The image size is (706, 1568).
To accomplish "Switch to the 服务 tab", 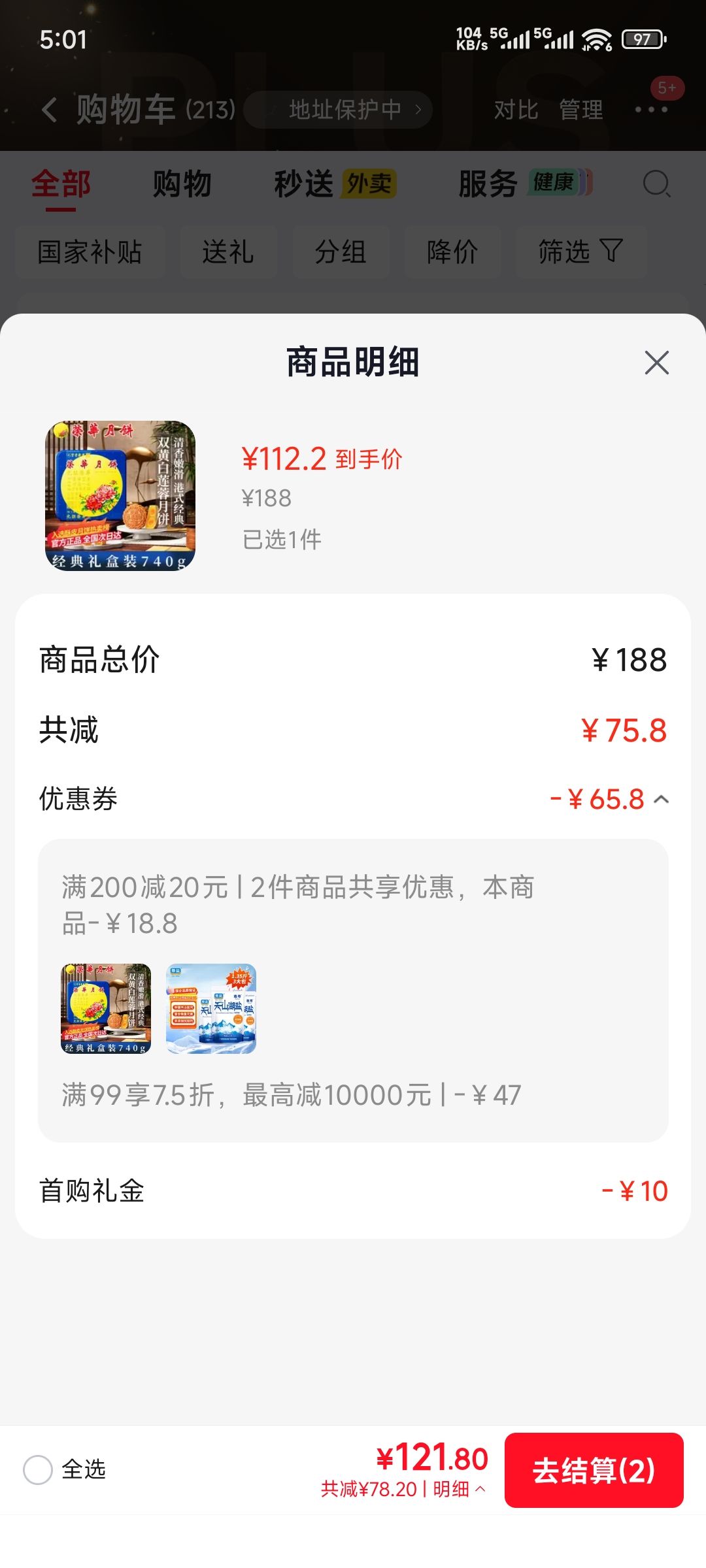I will coord(525,184).
